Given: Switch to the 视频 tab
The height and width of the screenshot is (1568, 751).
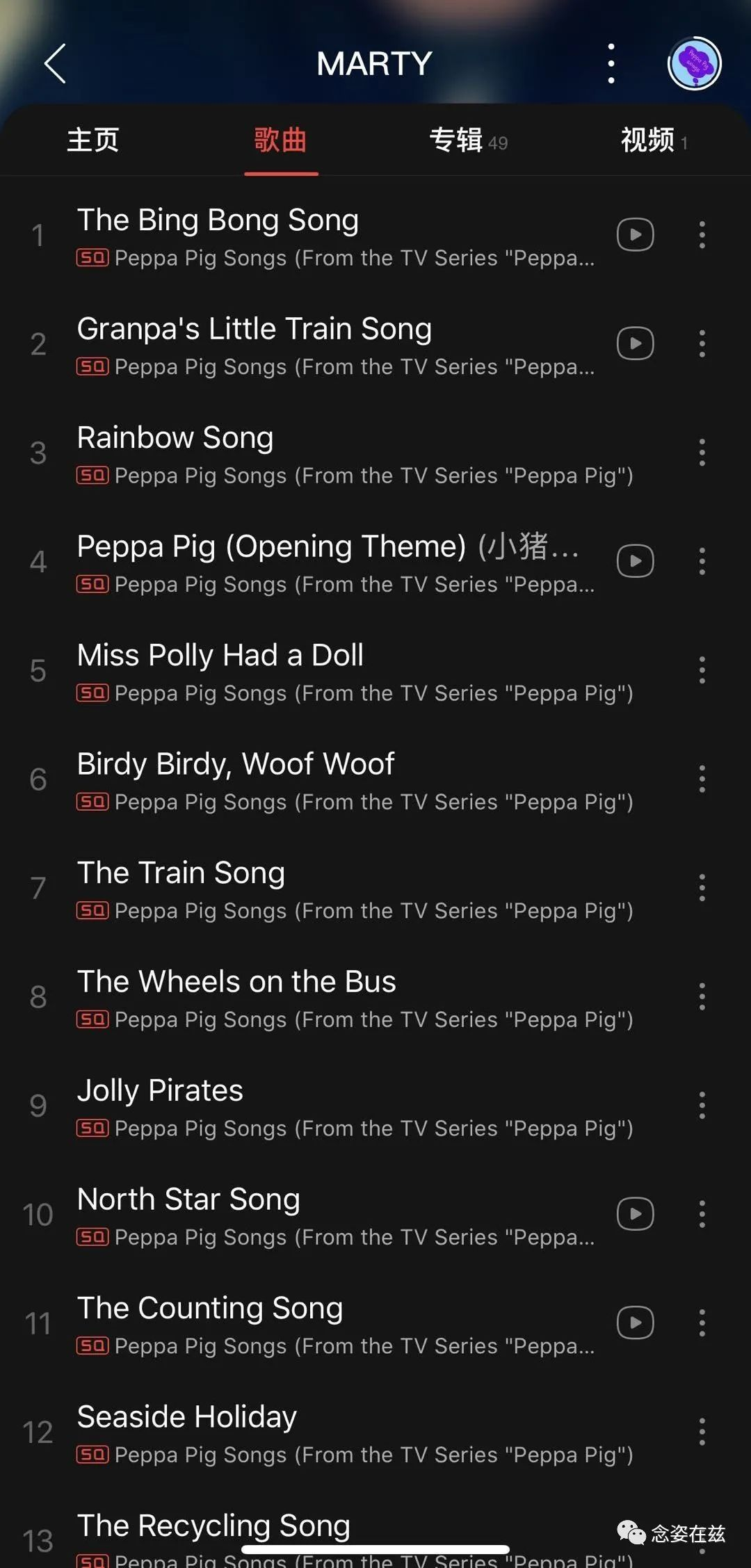Looking at the screenshot, I should pos(647,140).
